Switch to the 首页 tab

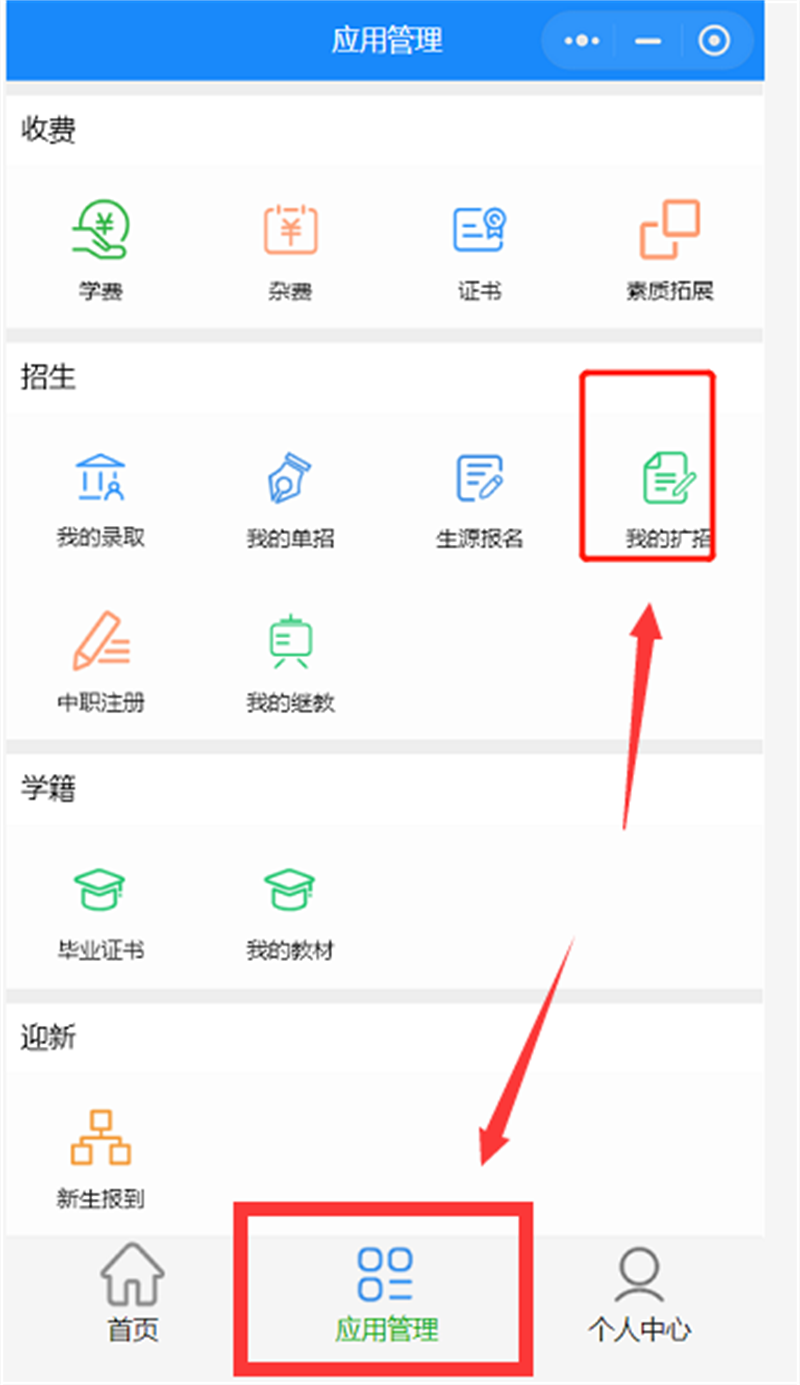pos(133,1292)
